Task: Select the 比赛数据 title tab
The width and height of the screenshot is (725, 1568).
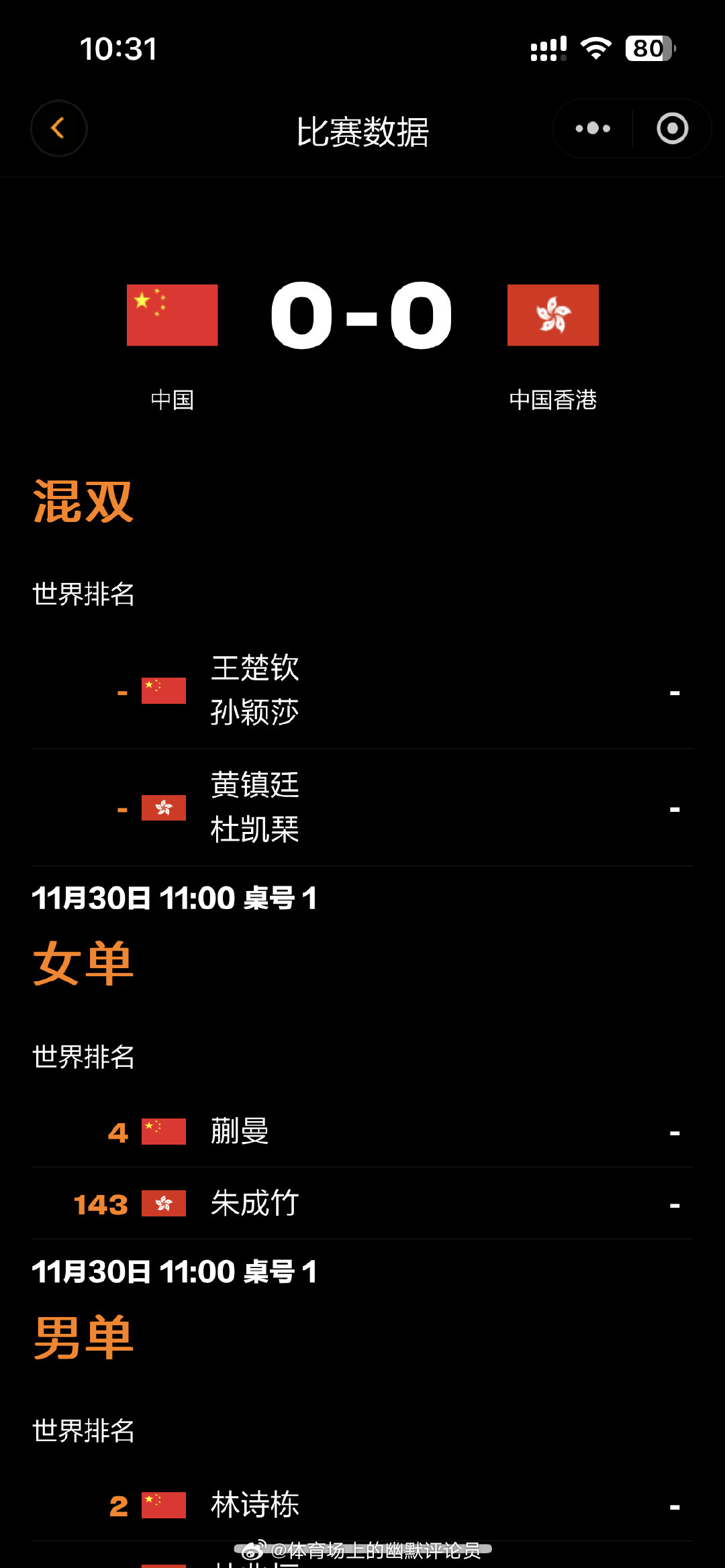Action: pos(362,132)
